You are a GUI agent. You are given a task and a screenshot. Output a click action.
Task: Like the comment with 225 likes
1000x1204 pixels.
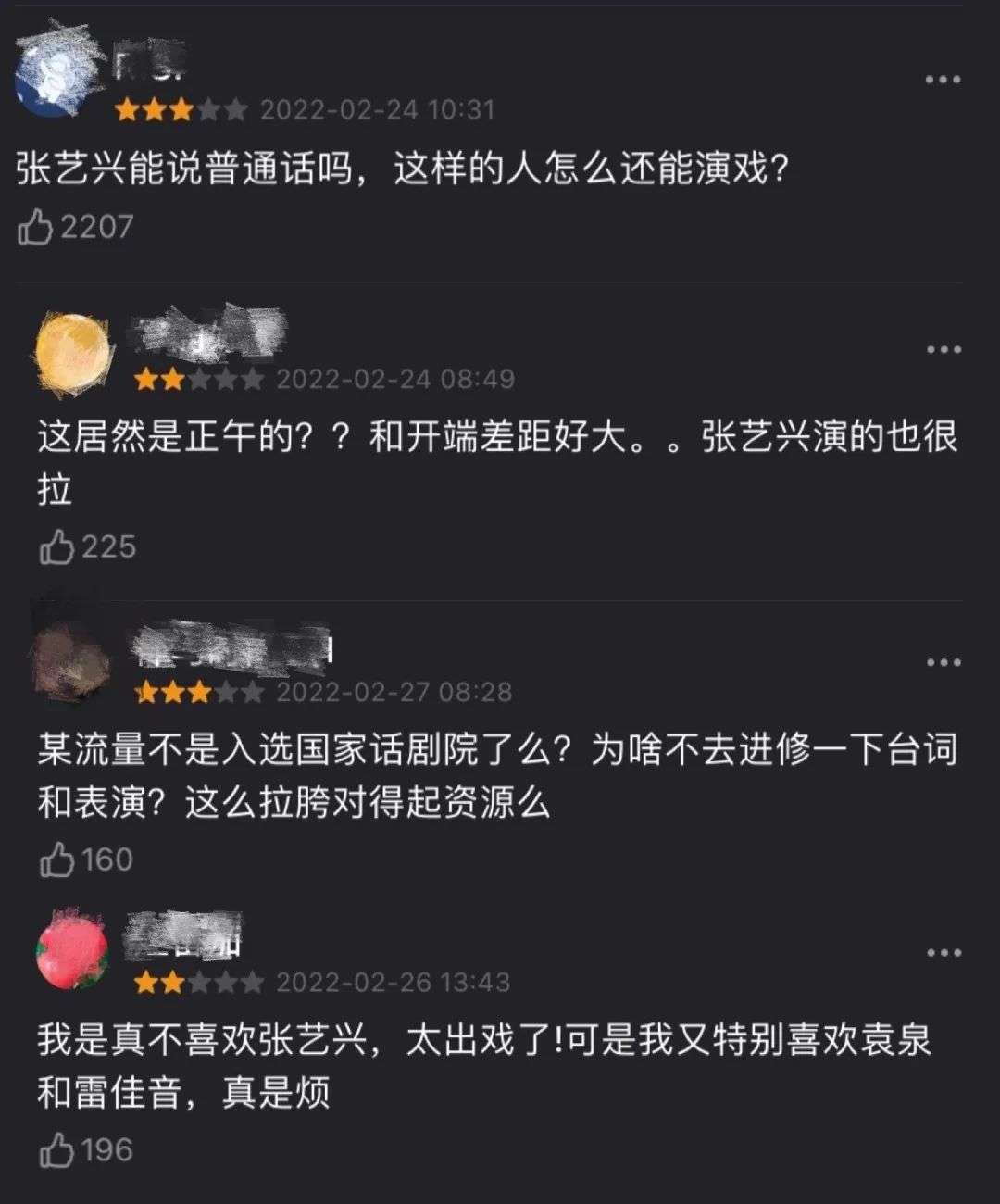pos(57,547)
